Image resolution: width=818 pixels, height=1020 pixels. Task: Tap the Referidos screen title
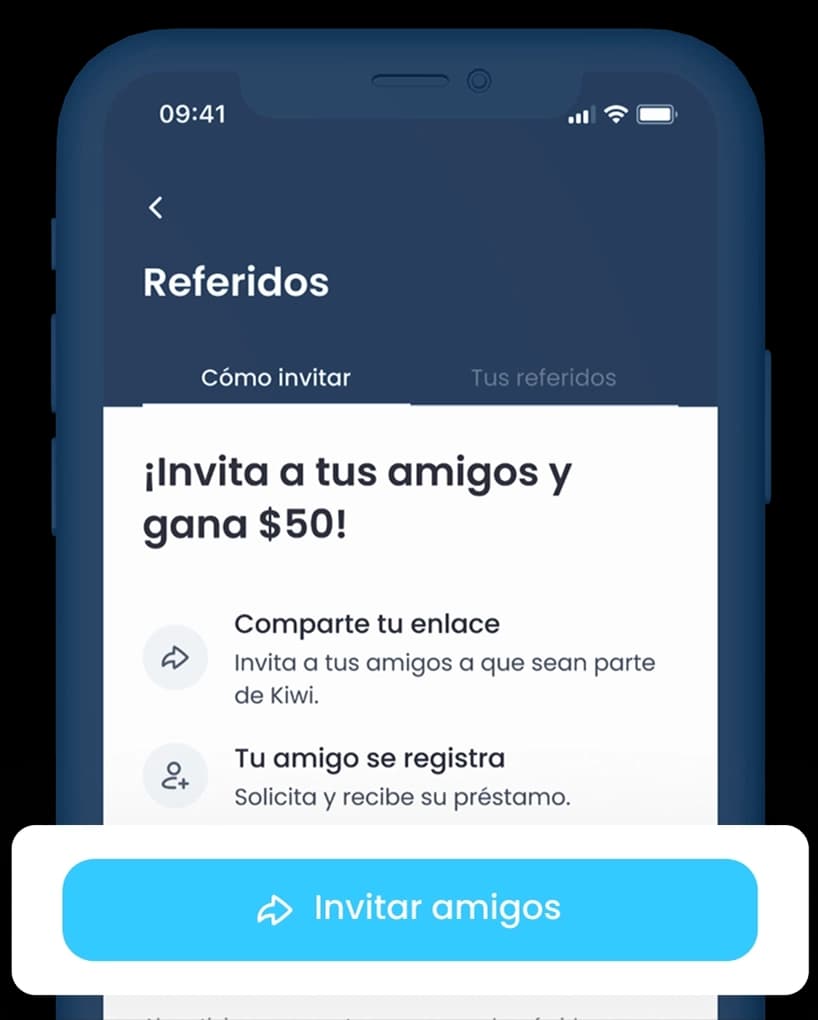[236, 282]
